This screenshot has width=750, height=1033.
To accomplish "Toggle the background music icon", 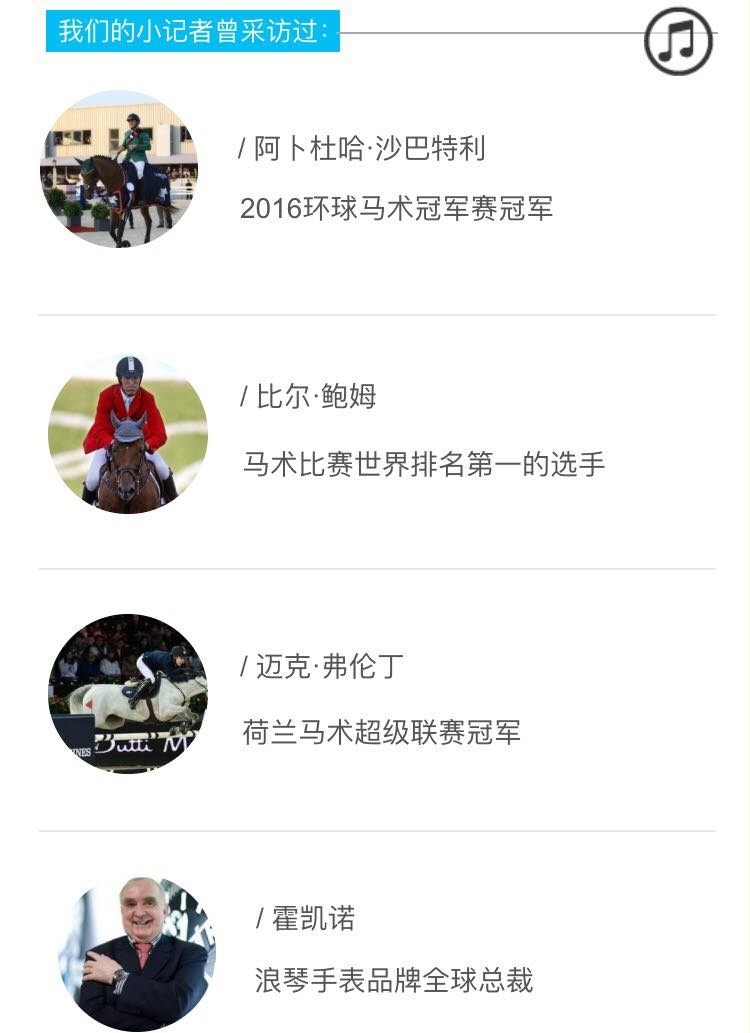I will (678, 41).
